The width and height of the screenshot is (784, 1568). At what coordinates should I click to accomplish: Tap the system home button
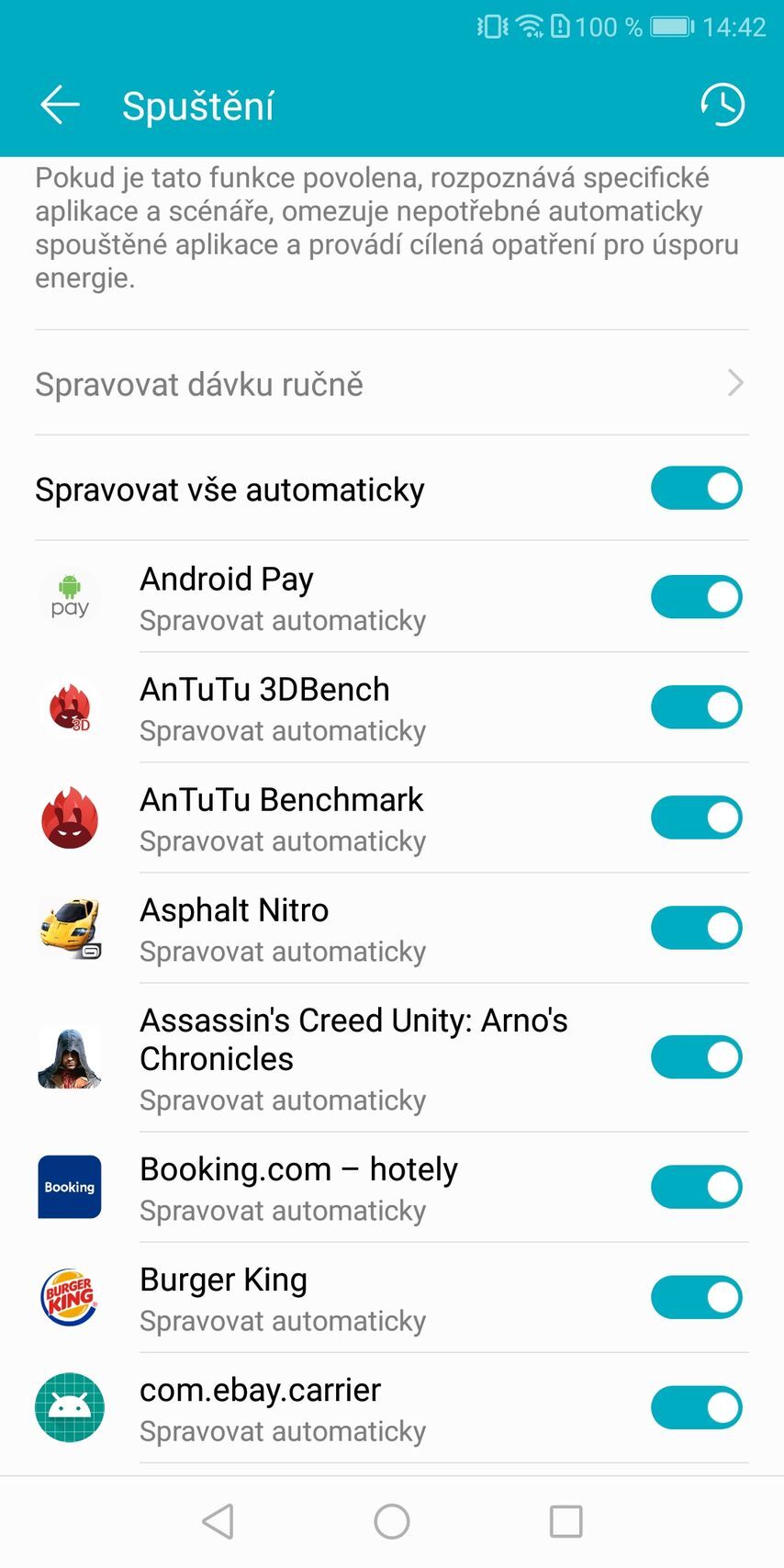point(392,1521)
